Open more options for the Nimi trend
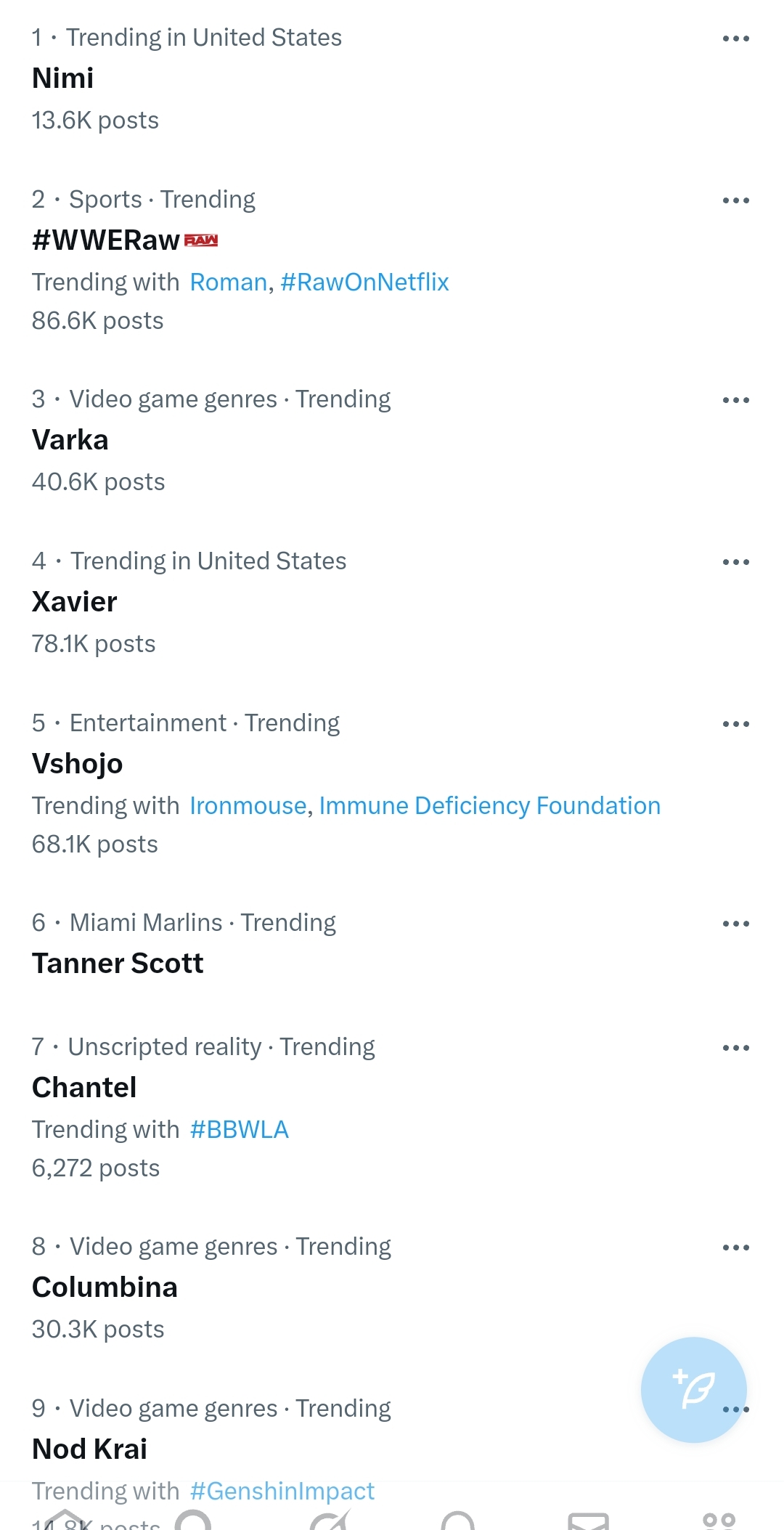 tap(735, 38)
